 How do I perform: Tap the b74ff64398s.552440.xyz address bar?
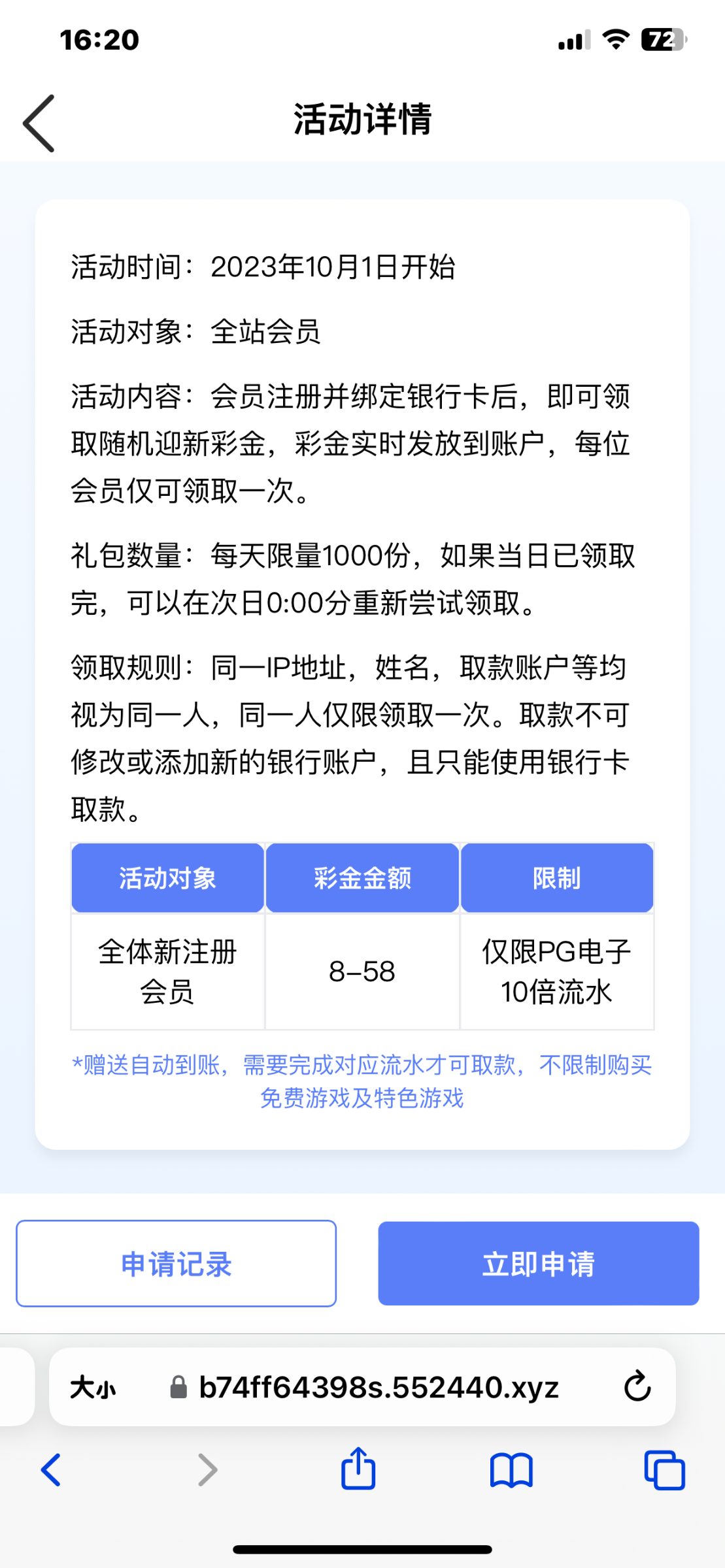pyautogui.click(x=378, y=1387)
